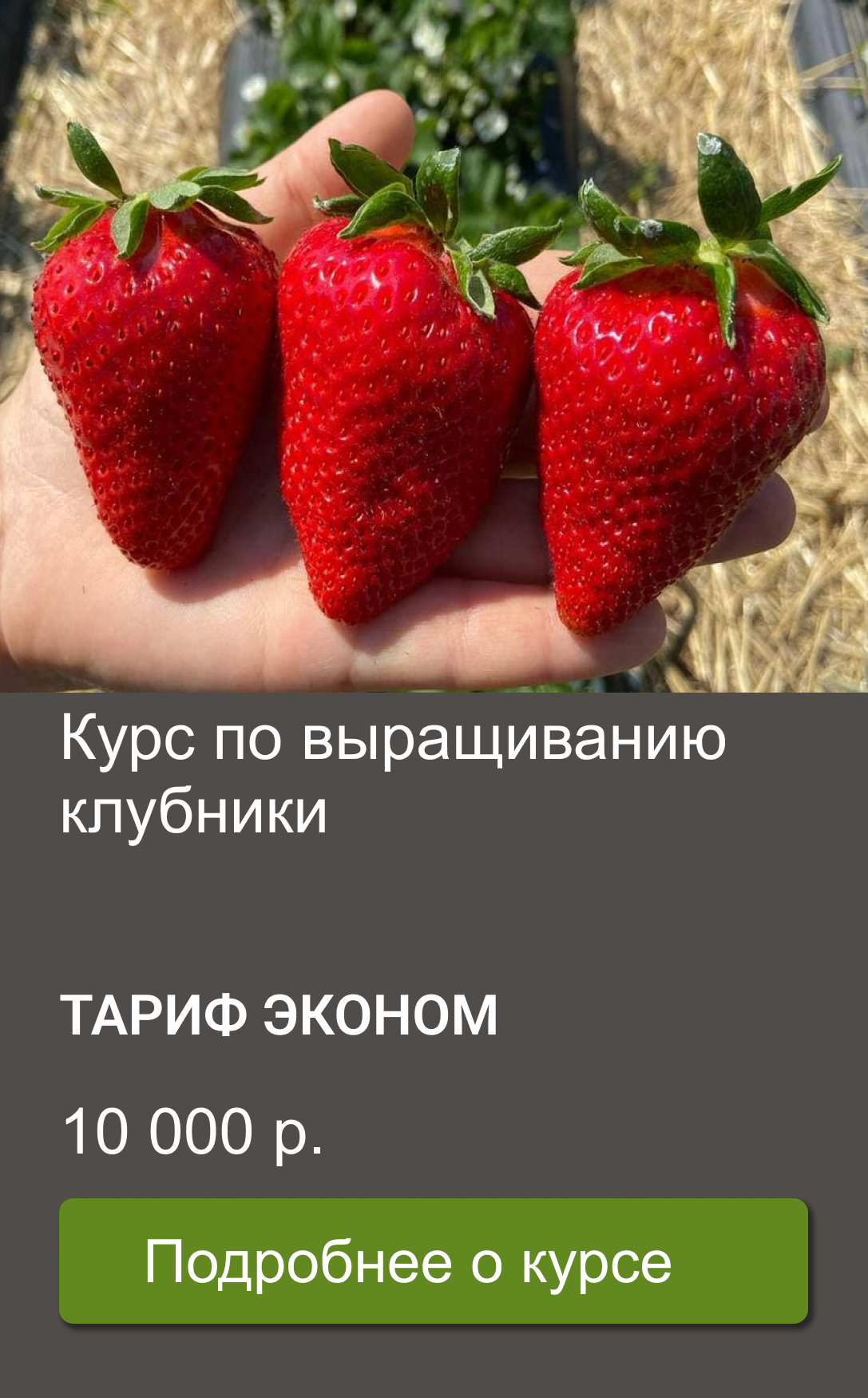Open the strawberry course card image
The image size is (868, 1398).
434,346
